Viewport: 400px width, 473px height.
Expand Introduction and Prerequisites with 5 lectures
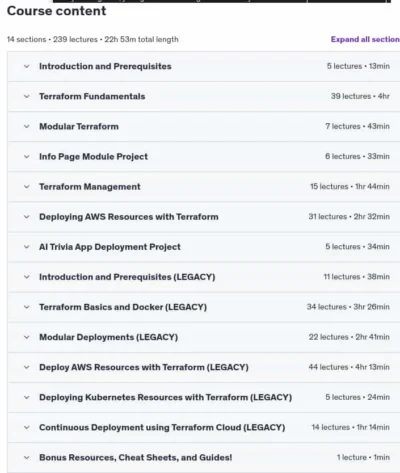204,66
